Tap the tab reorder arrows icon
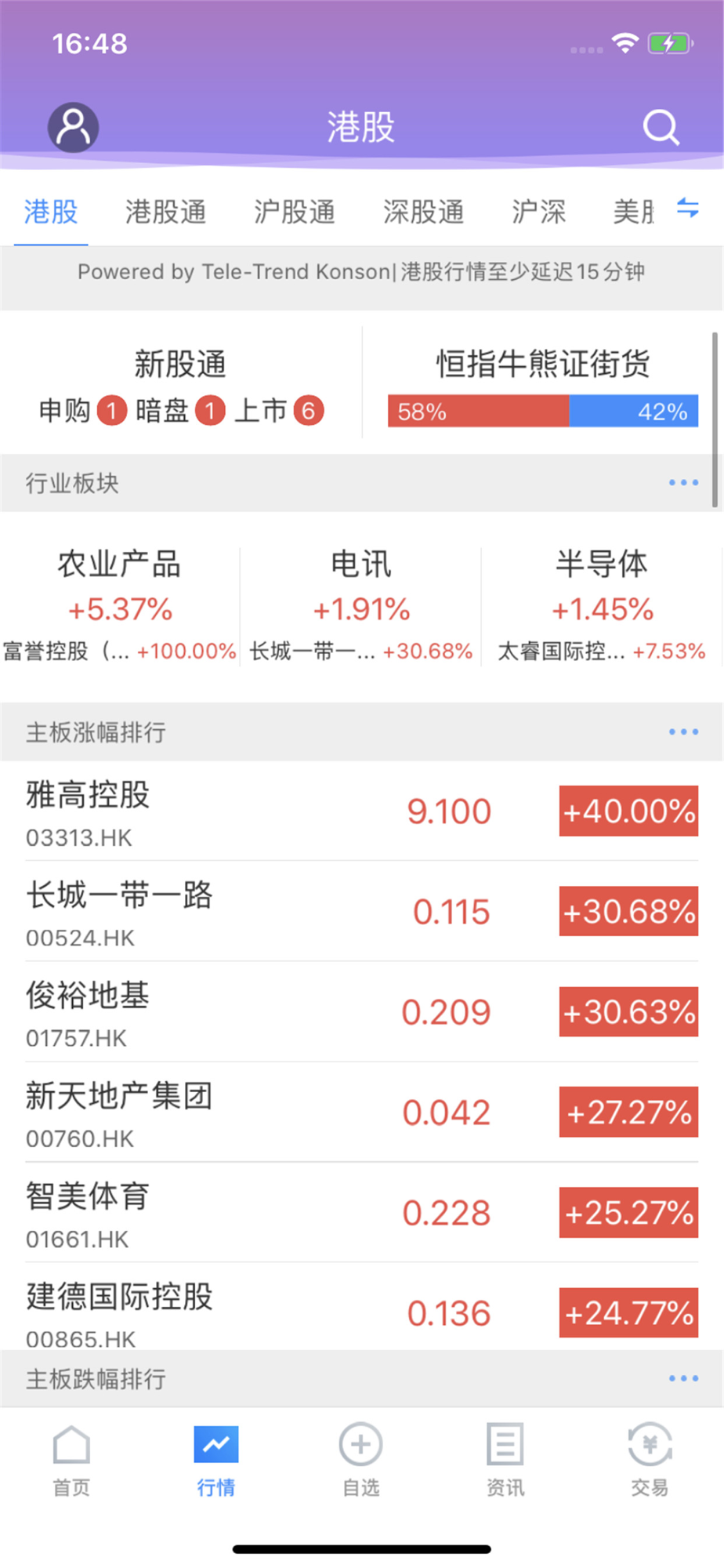This screenshot has height=1568, width=724. (688, 209)
